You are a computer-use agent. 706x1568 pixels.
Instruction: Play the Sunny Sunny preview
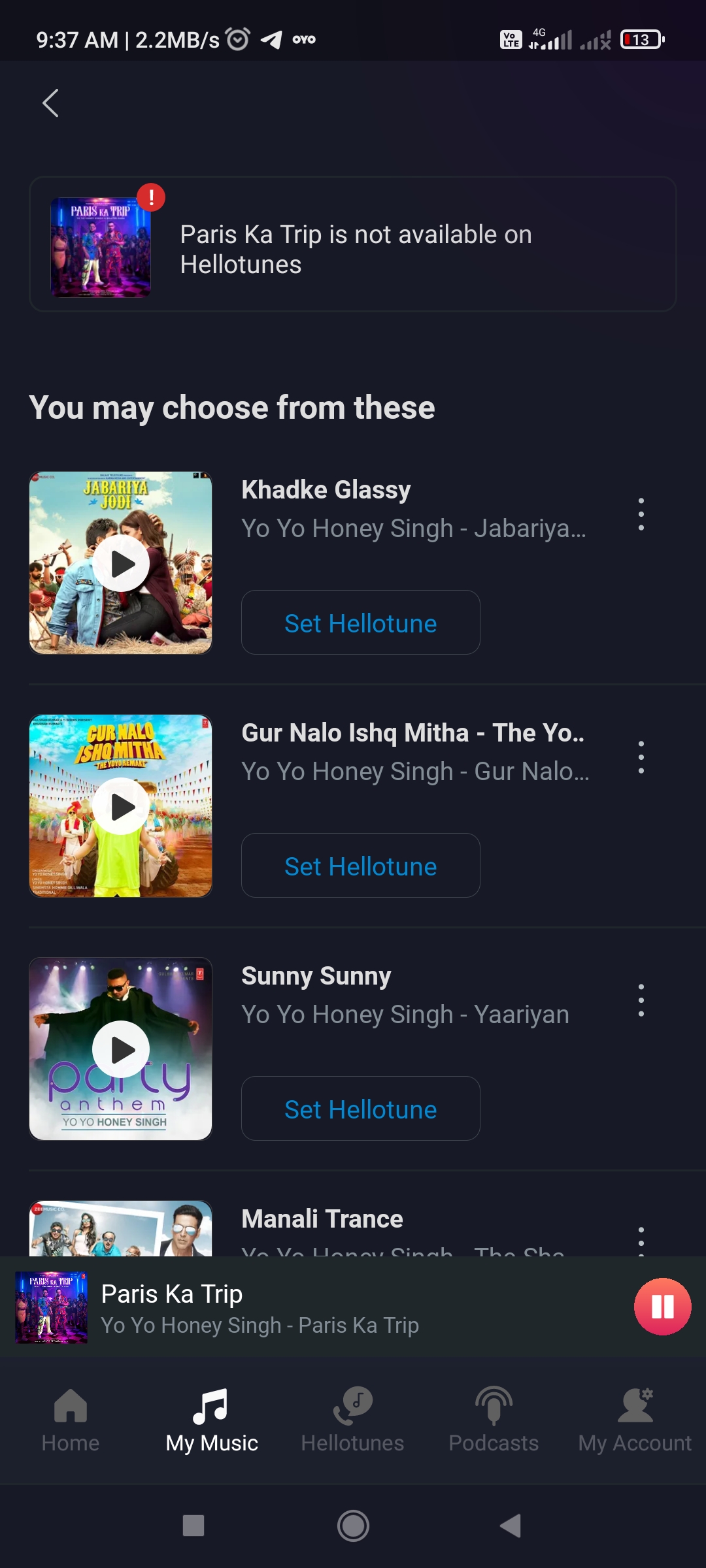pyautogui.click(x=121, y=1049)
